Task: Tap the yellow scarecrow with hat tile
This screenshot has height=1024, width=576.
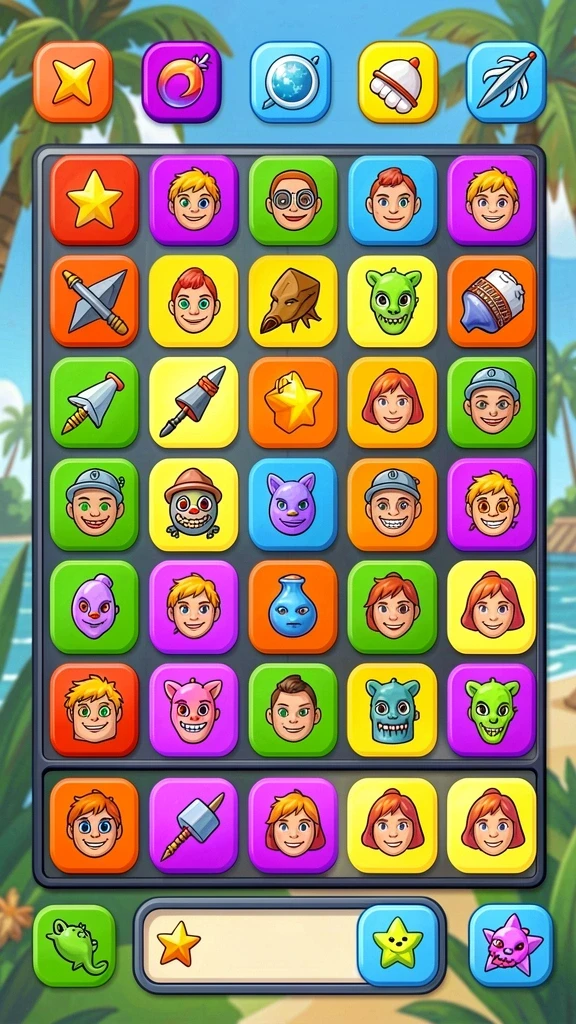Action: pos(193,504)
